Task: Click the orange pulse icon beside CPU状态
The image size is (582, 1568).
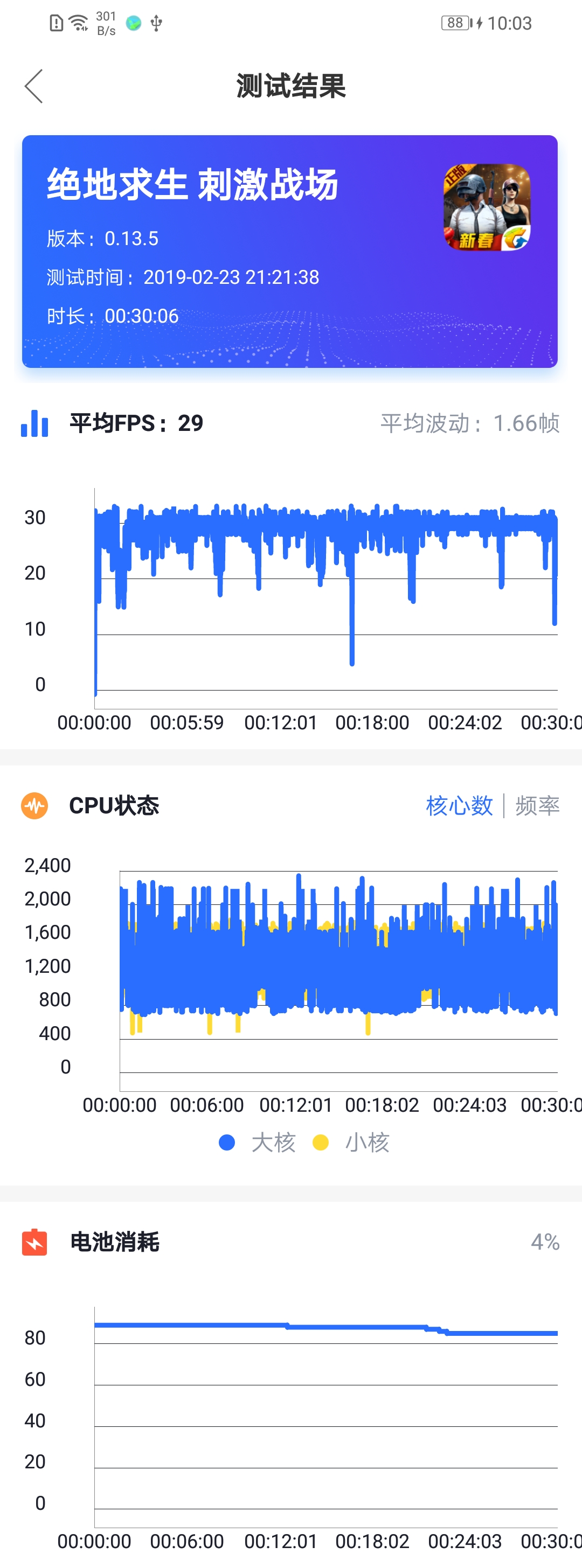Action: point(34,806)
